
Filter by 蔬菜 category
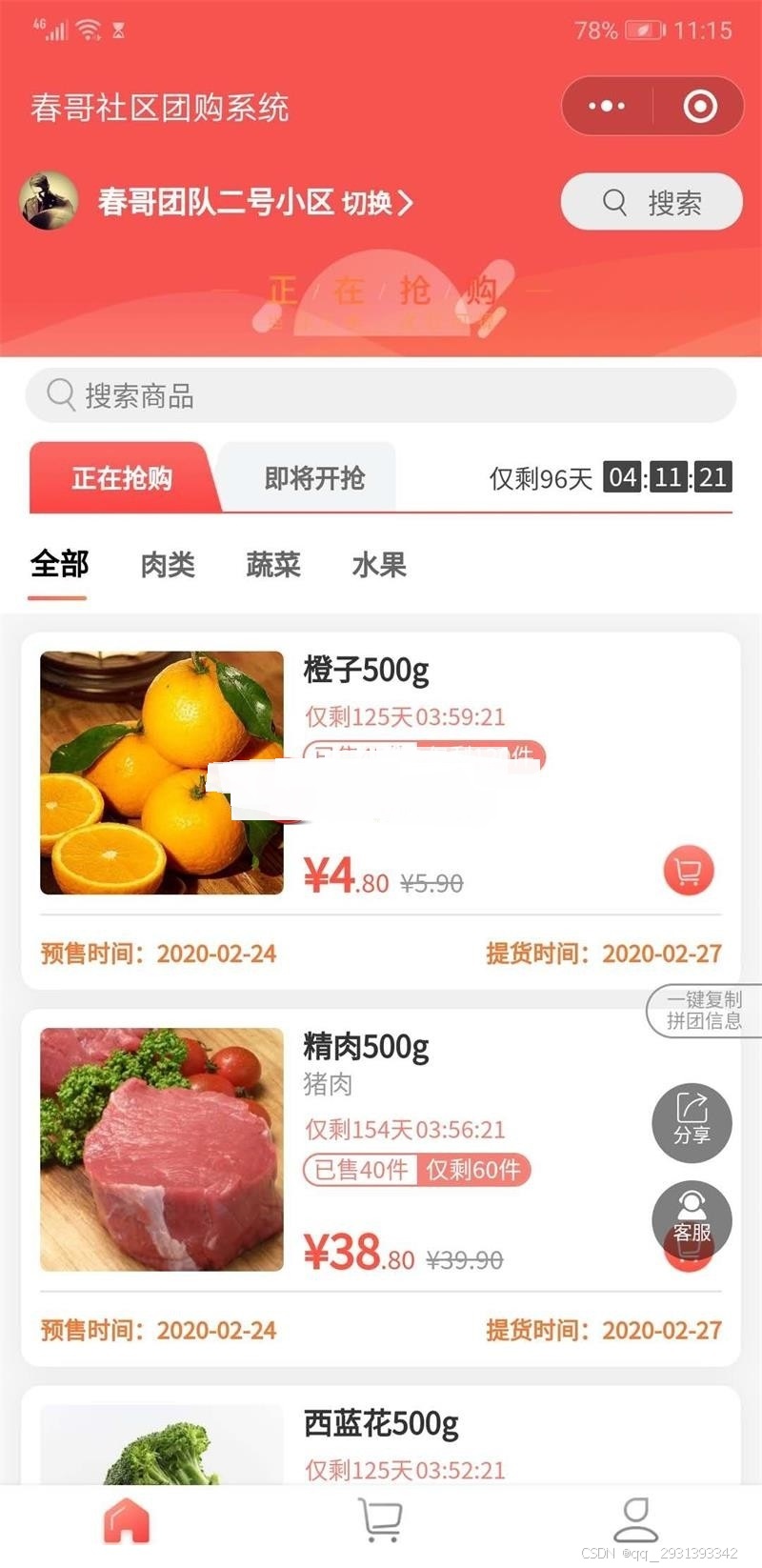pyautogui.click(x=273, y=565)
